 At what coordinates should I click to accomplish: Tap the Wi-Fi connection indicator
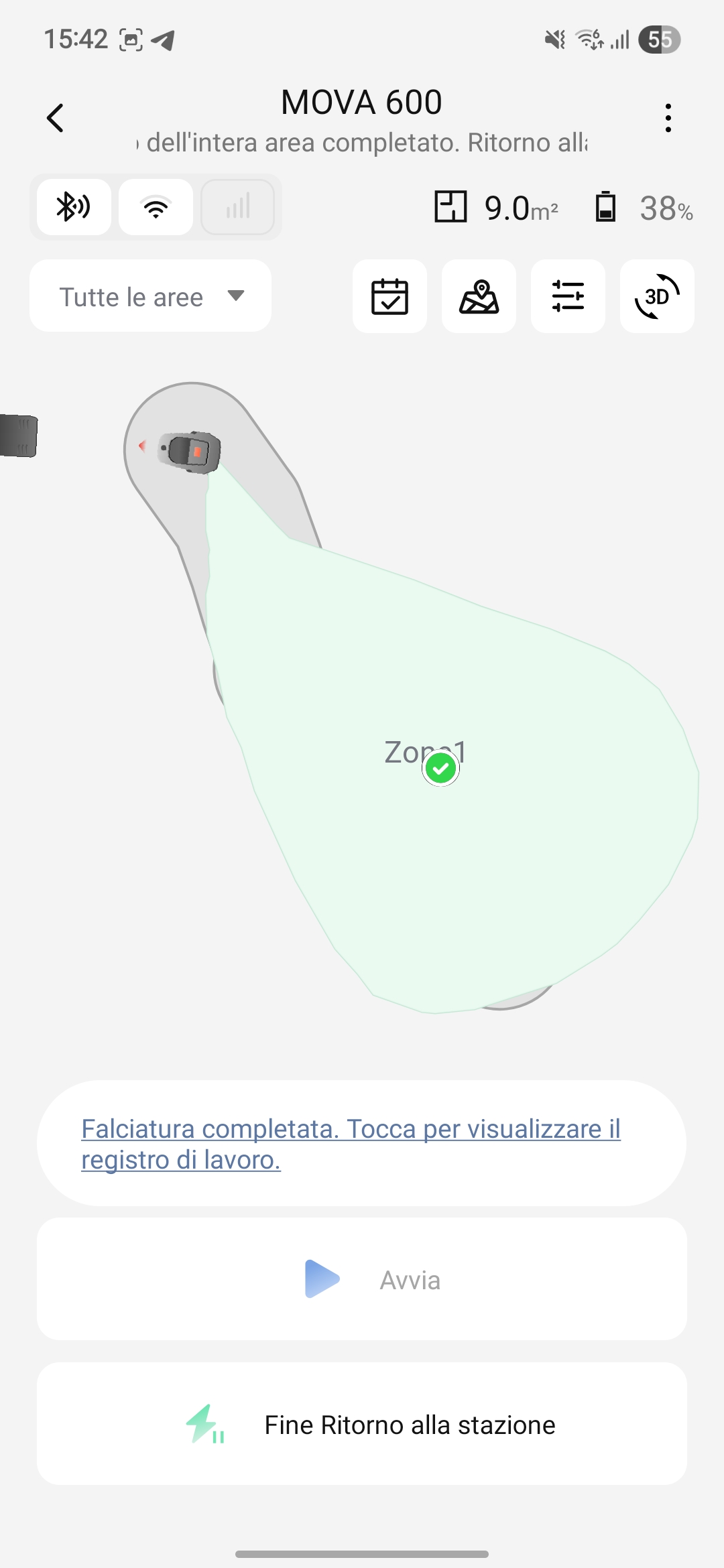point(156,207)
